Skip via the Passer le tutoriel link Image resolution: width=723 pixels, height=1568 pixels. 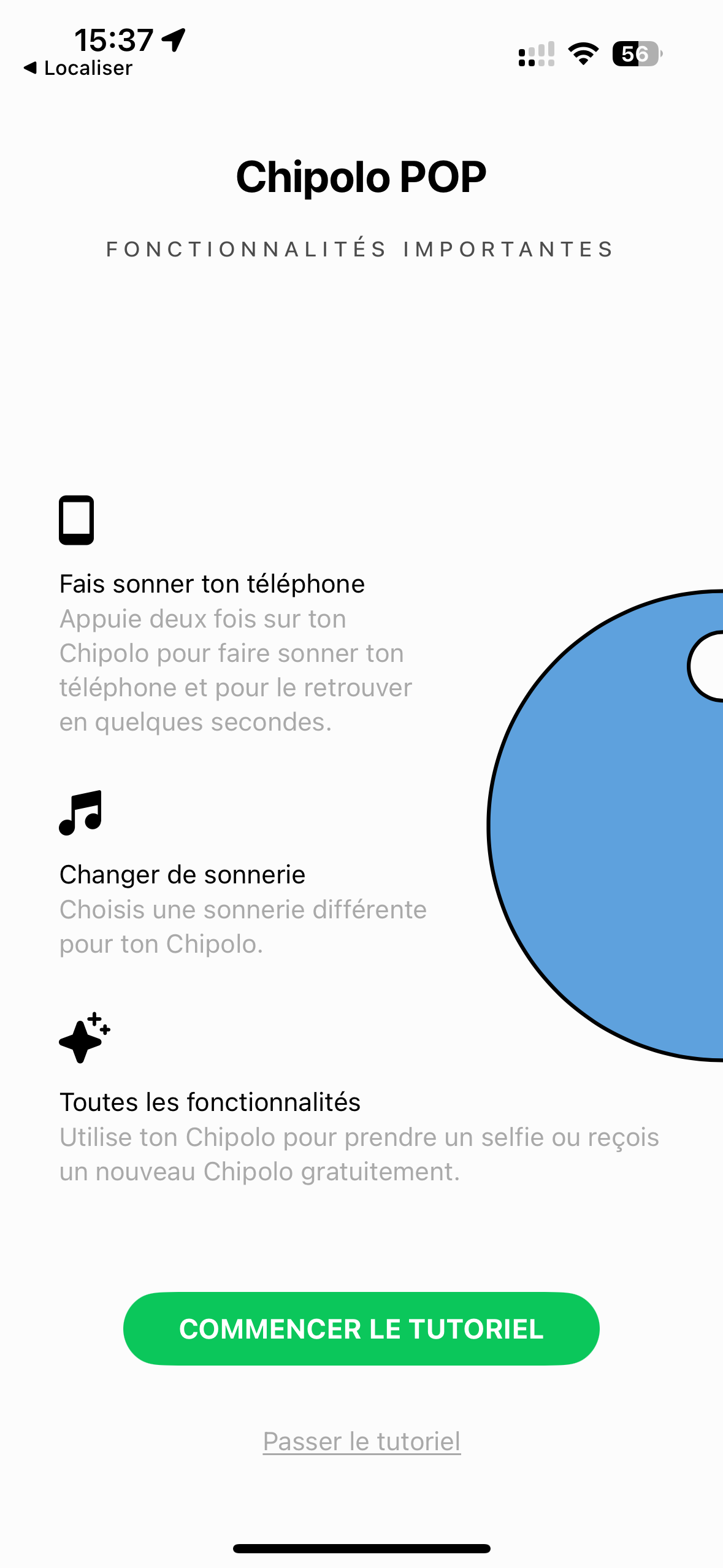(362, 1441)
